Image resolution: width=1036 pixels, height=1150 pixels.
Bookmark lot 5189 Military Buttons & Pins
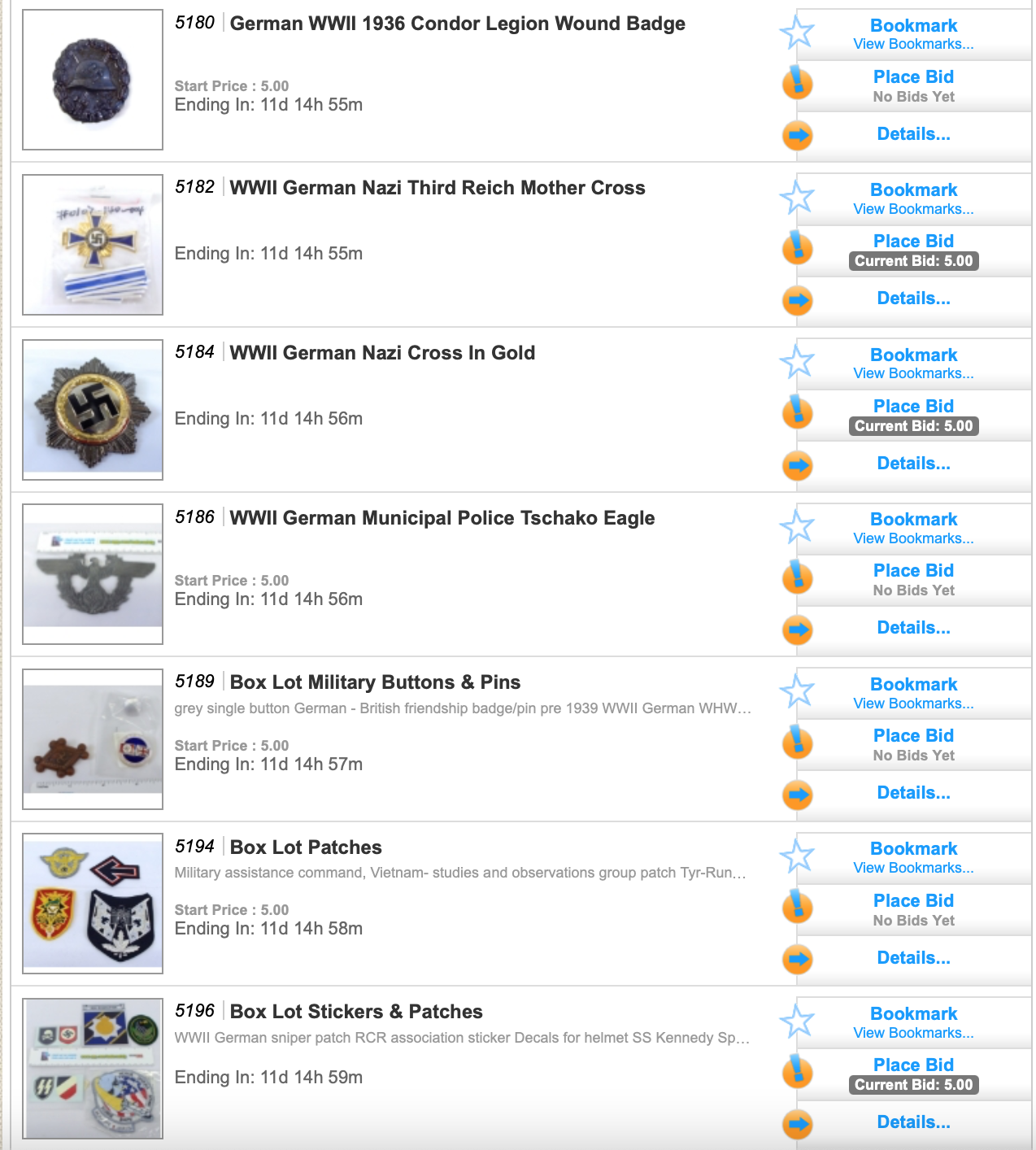tap(913, 685)
